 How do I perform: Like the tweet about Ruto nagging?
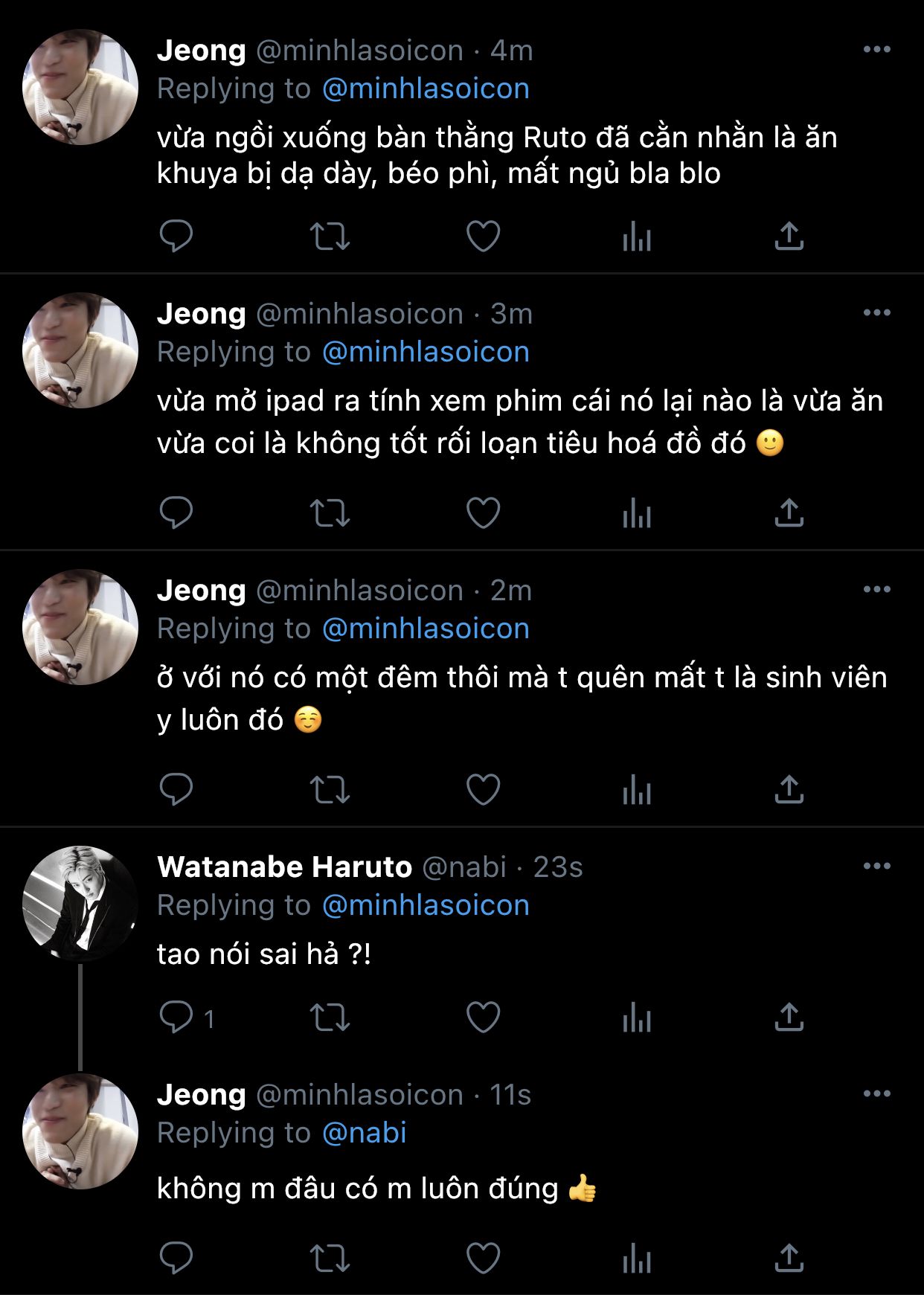click(x=483, y=237)
